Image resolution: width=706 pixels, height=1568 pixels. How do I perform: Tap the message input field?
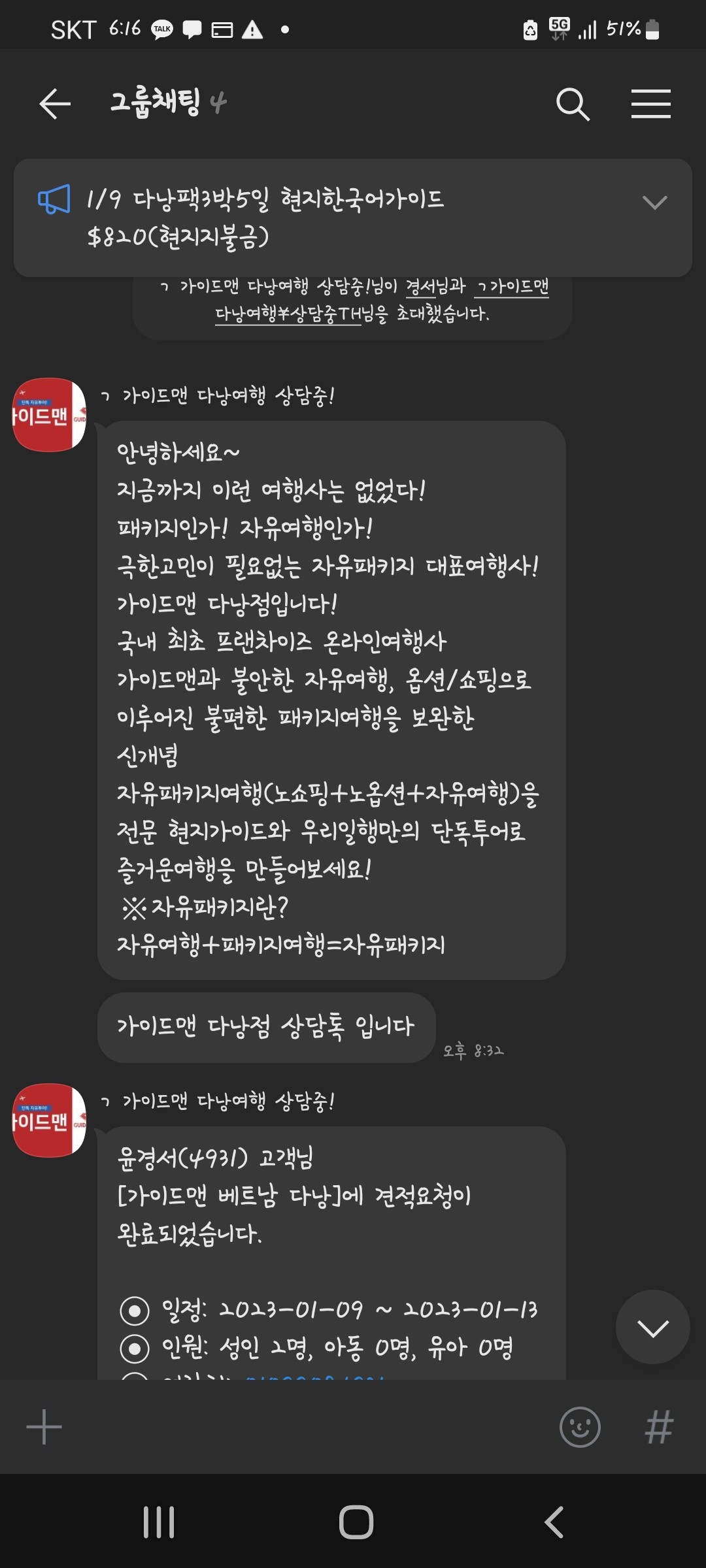tap(307, 1426)
